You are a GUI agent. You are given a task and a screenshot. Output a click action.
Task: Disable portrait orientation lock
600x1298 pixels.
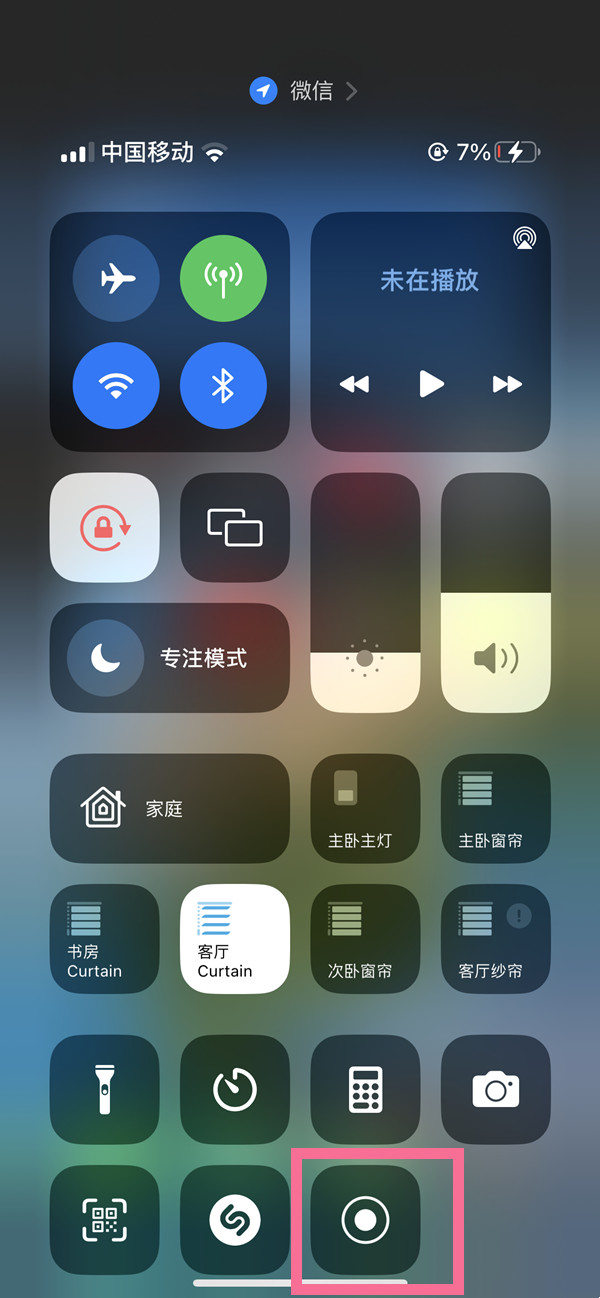105,527
